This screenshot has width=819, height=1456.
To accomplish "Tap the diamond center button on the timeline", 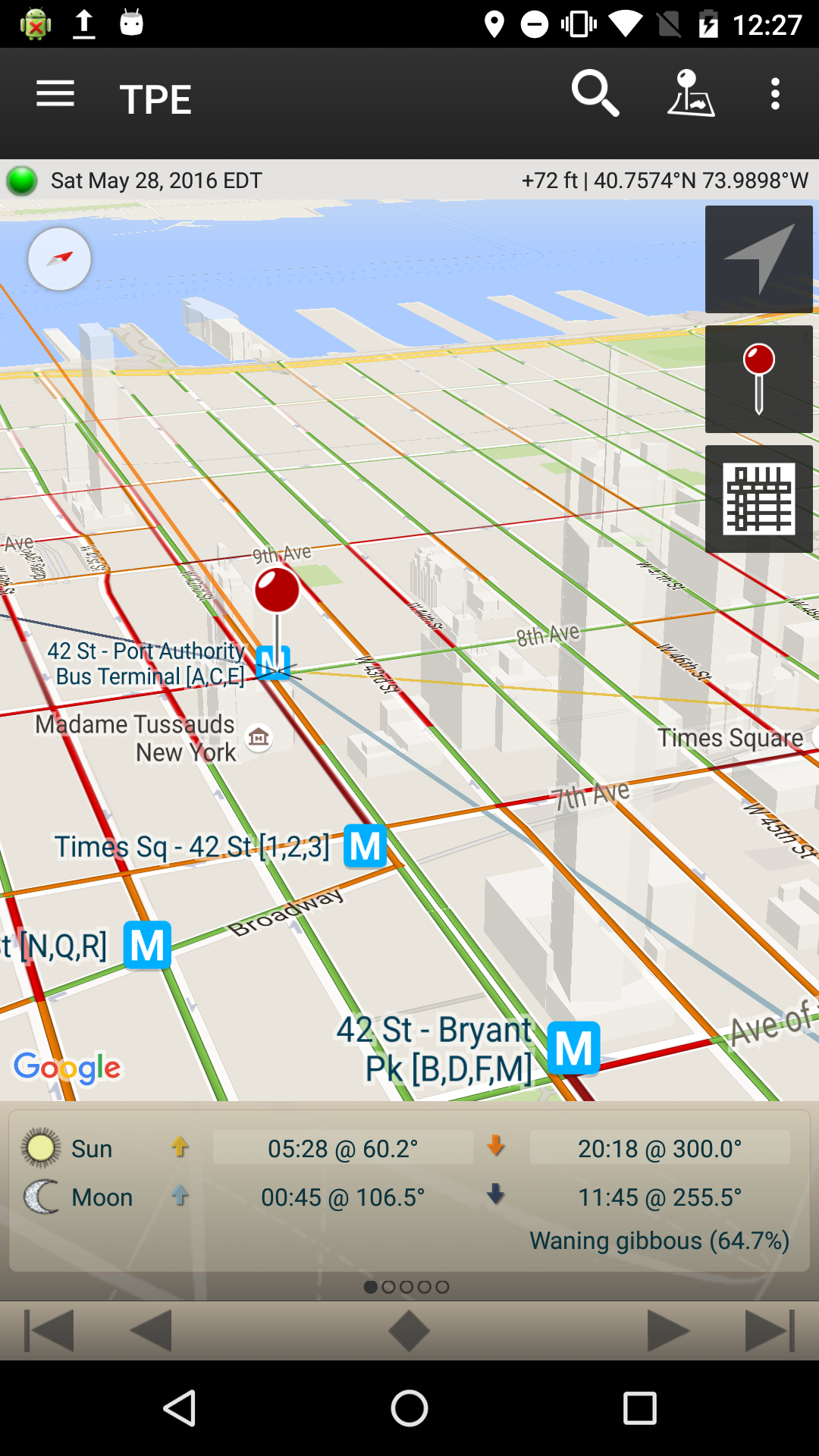I will (x=409, y=1330).
